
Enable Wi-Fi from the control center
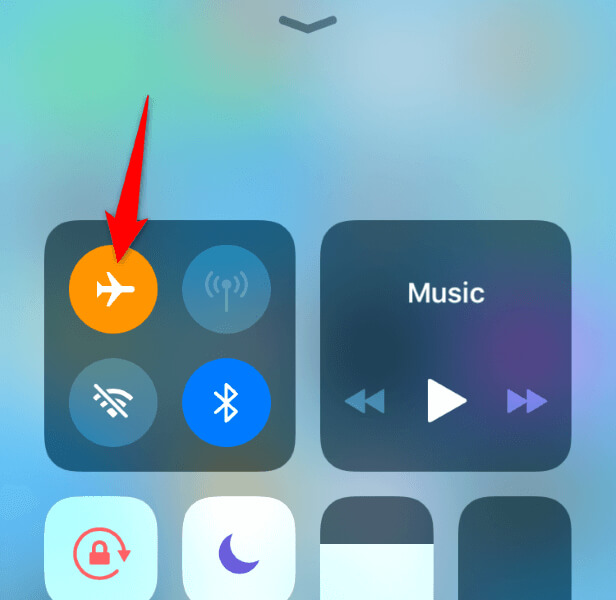[x=112, y=402]
